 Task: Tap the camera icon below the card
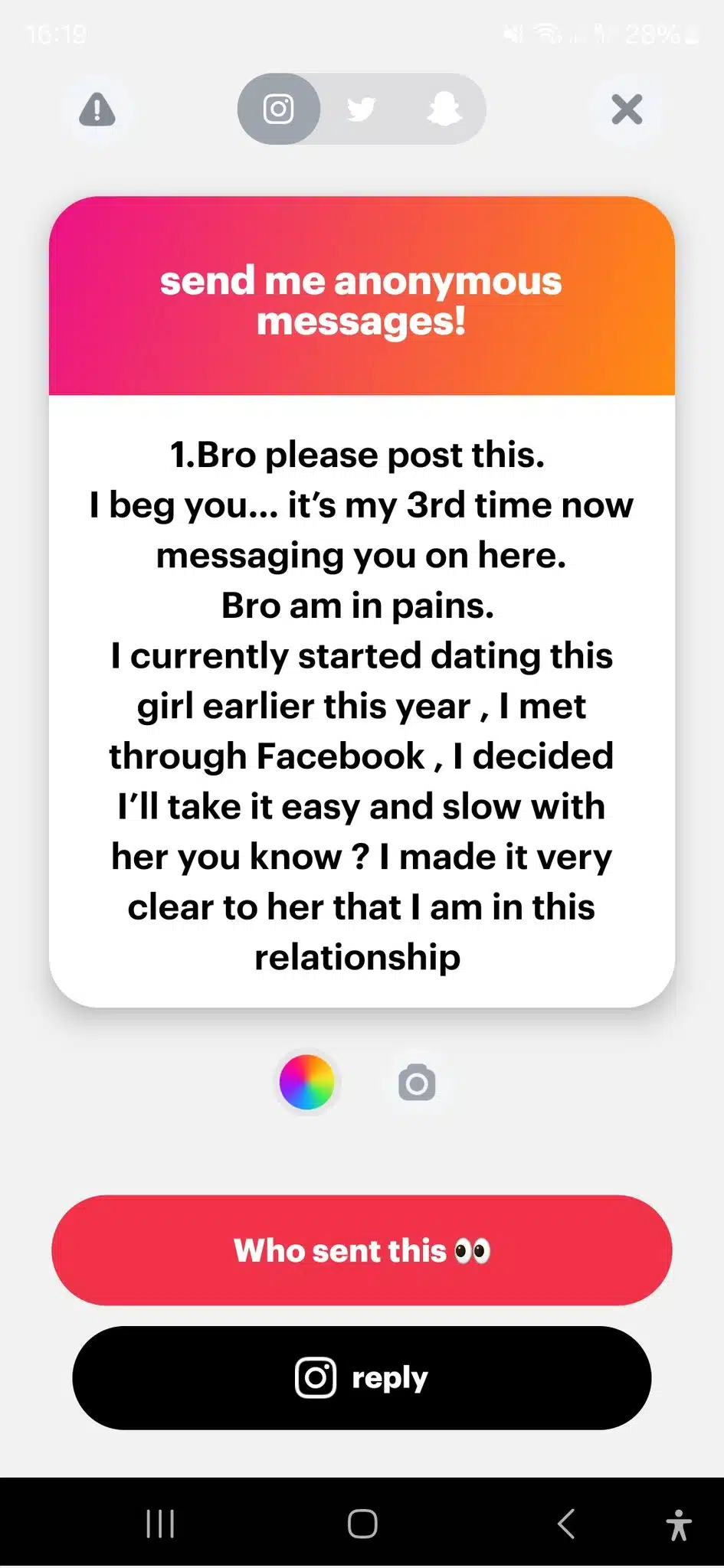point(417,1083)
